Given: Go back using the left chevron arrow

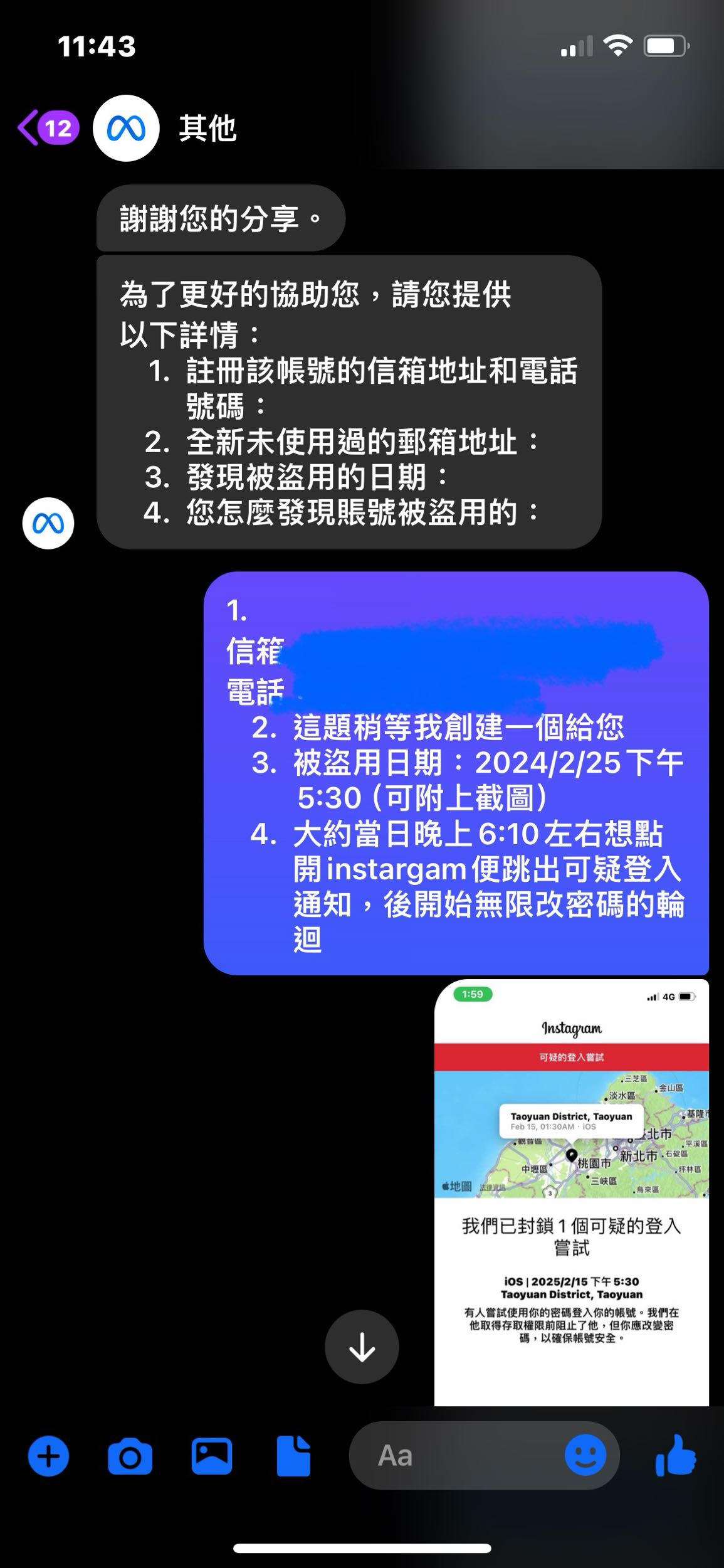Looking at the screenshot, I should pyautogui.click(x=28, y=127).
